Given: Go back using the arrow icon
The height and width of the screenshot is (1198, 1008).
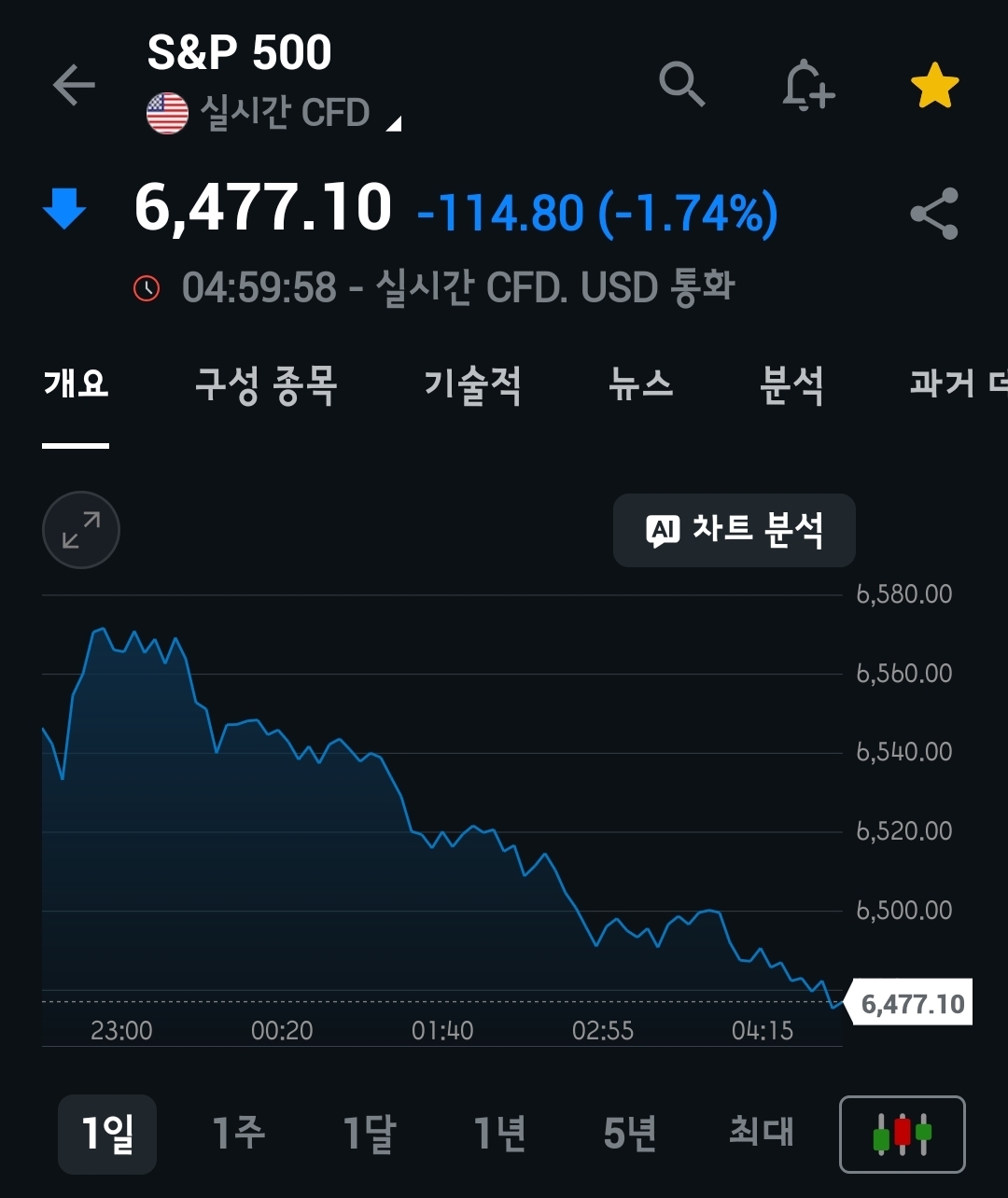Looking at the screenshot, I should pyautogui.click(x=74, y=86).
